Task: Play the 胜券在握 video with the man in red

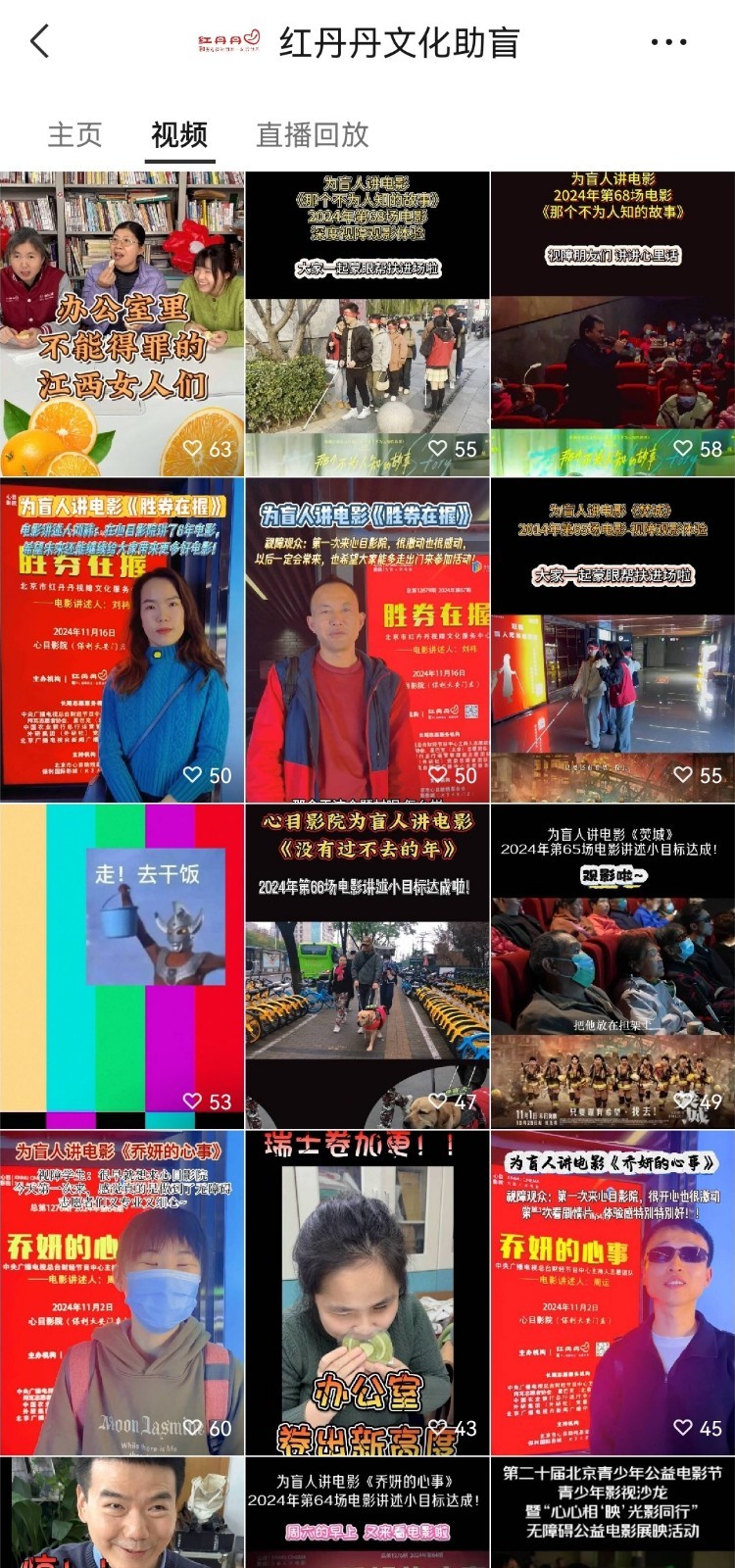Action: pyautogui.click(x=367, y=639)
